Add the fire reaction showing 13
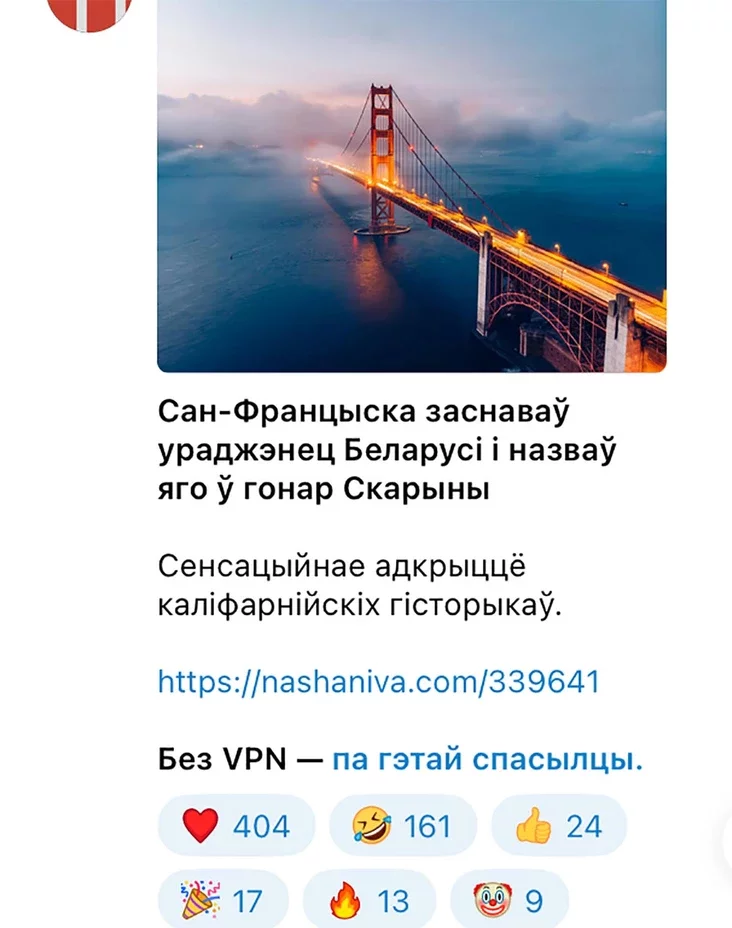Screen dimensions: 732x928 coord(369,900)
